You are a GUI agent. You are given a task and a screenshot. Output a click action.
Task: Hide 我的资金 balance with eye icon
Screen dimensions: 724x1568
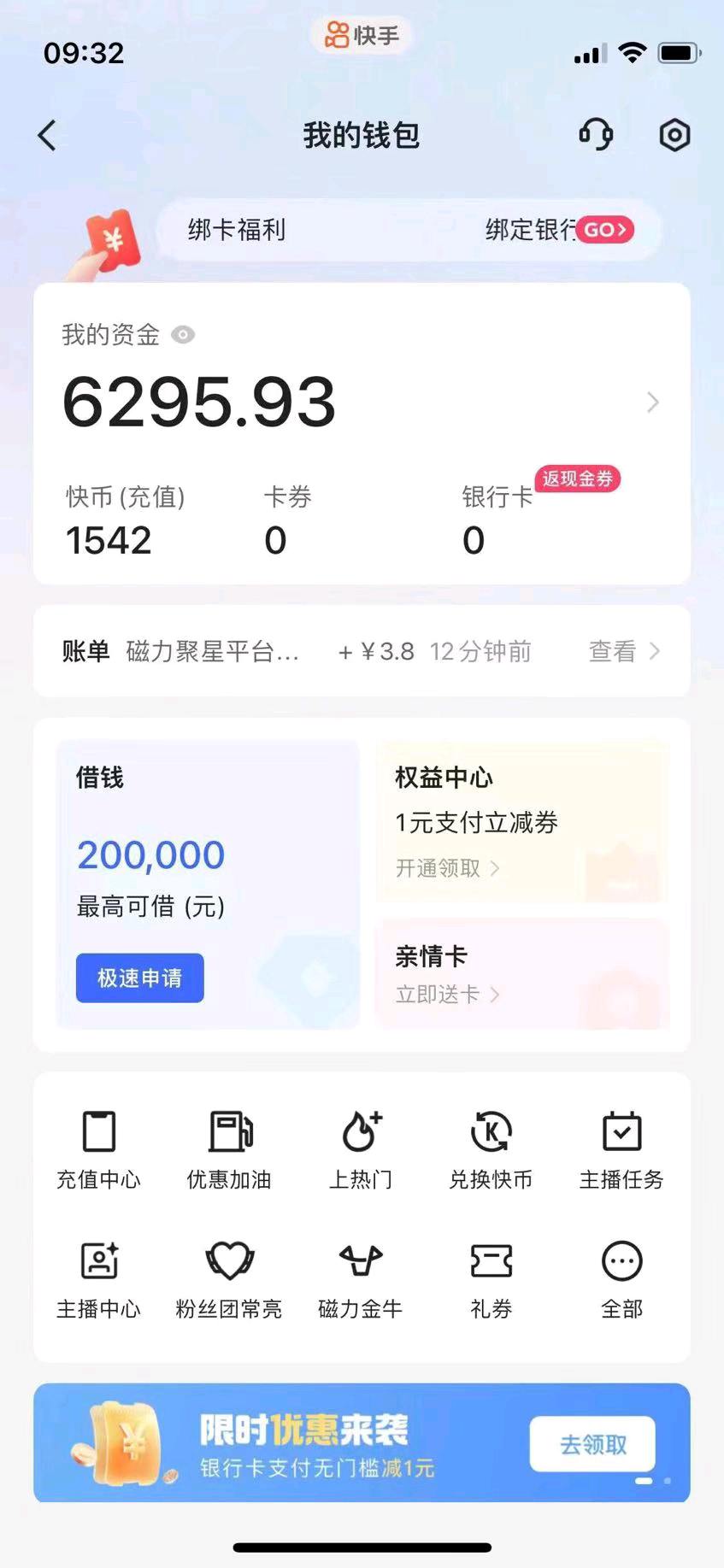183,335
